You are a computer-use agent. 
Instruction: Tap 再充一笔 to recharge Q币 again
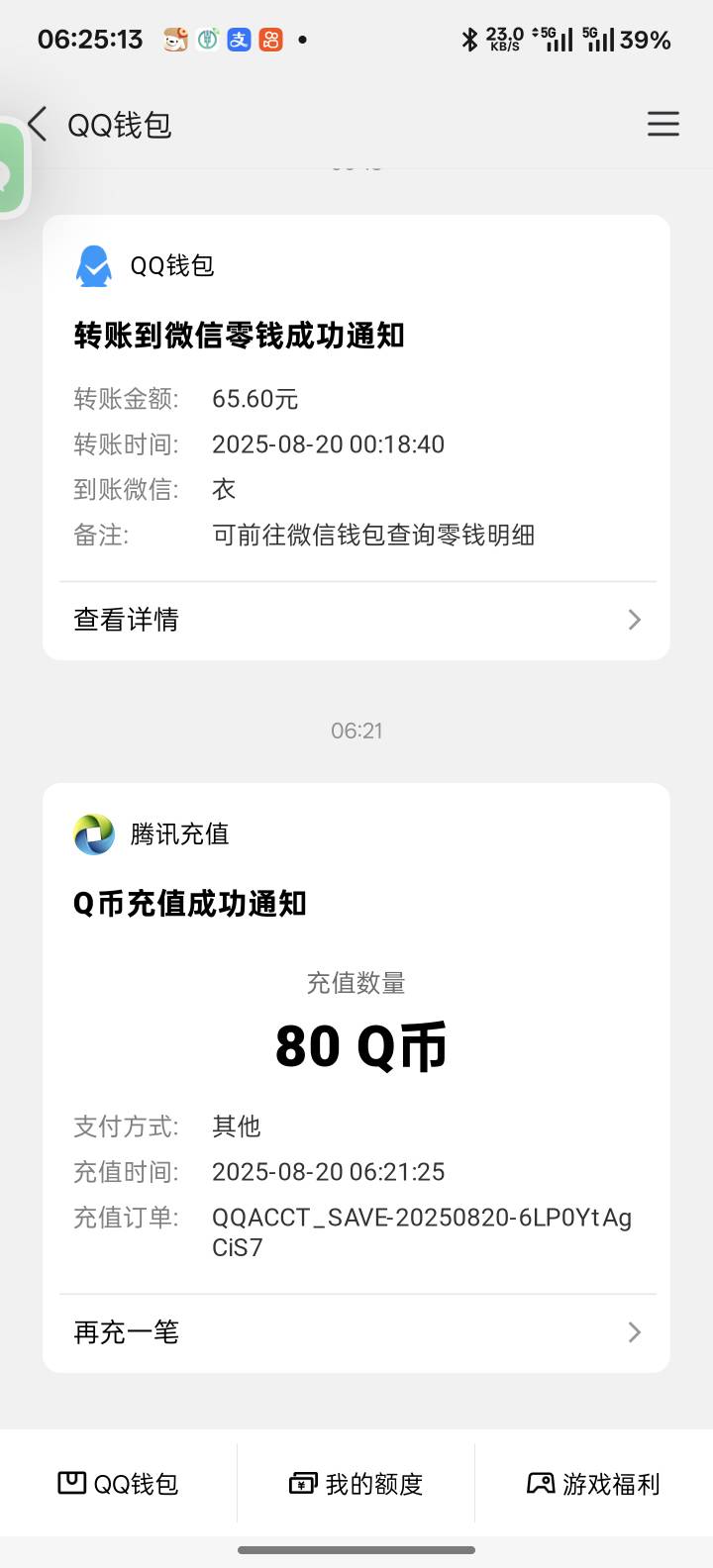[x=356, y=1332]
